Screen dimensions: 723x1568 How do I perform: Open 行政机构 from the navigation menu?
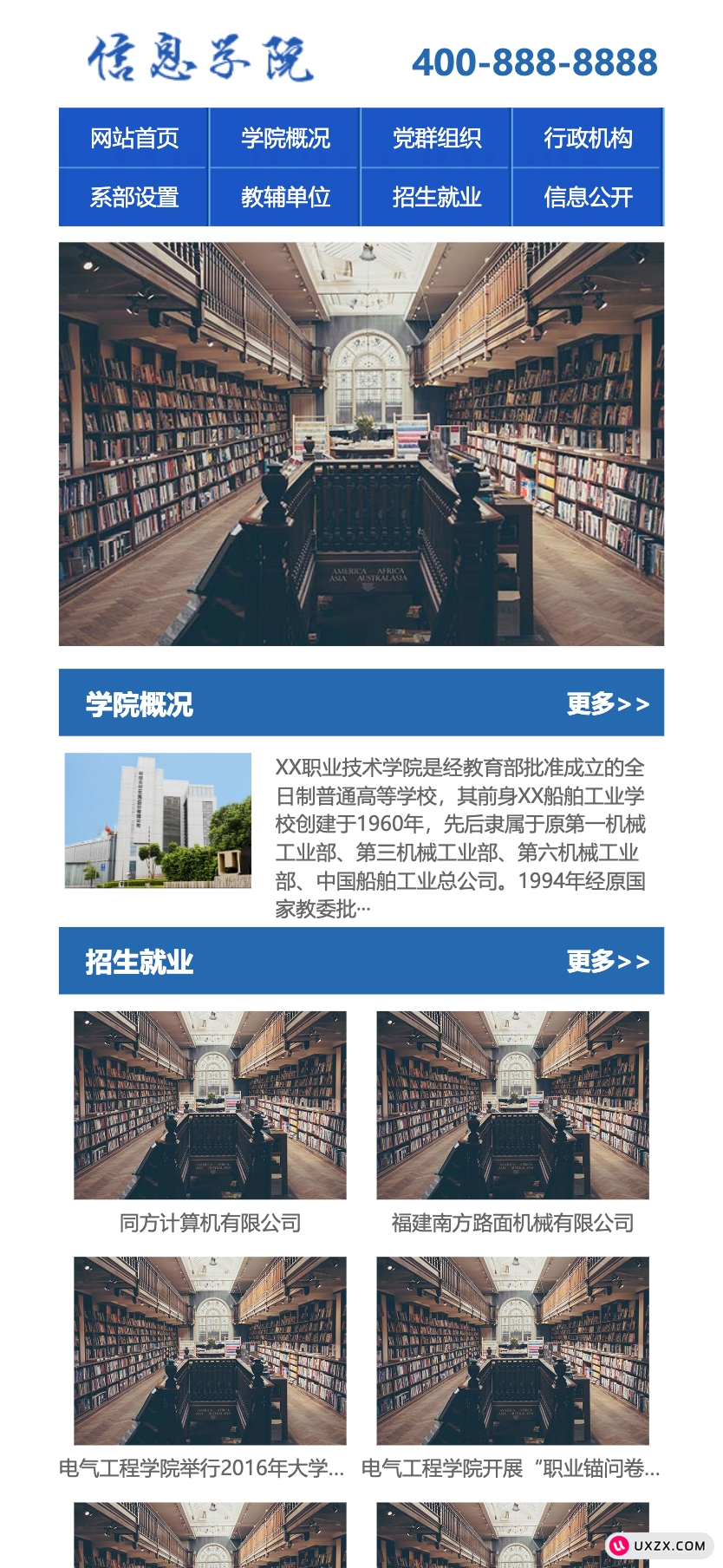(588, 138)
